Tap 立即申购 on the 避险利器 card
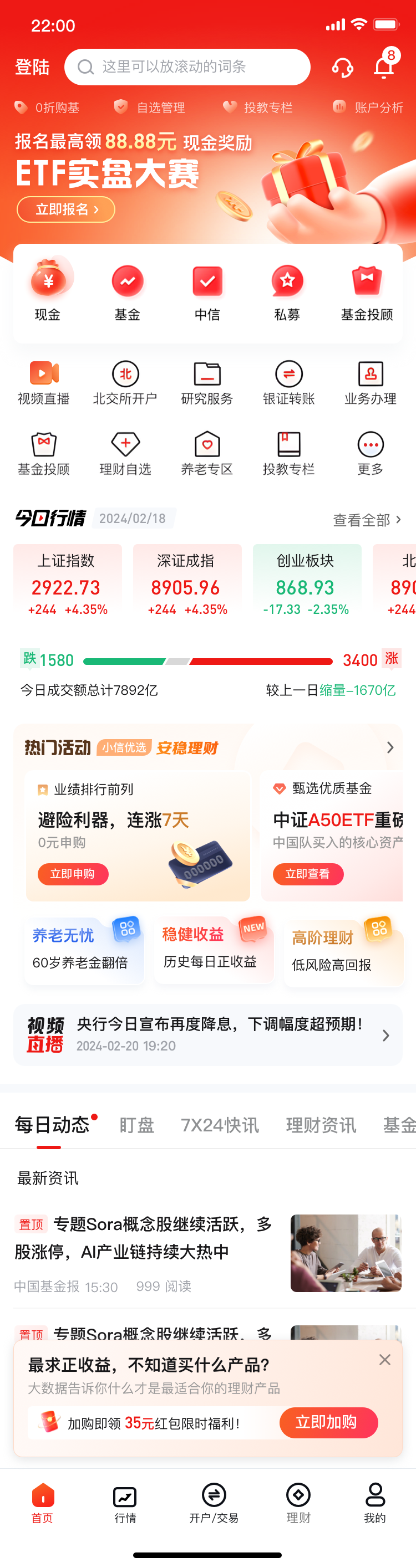The height and width of the screenshot is (1568, 416). click(x=73, y=873)
